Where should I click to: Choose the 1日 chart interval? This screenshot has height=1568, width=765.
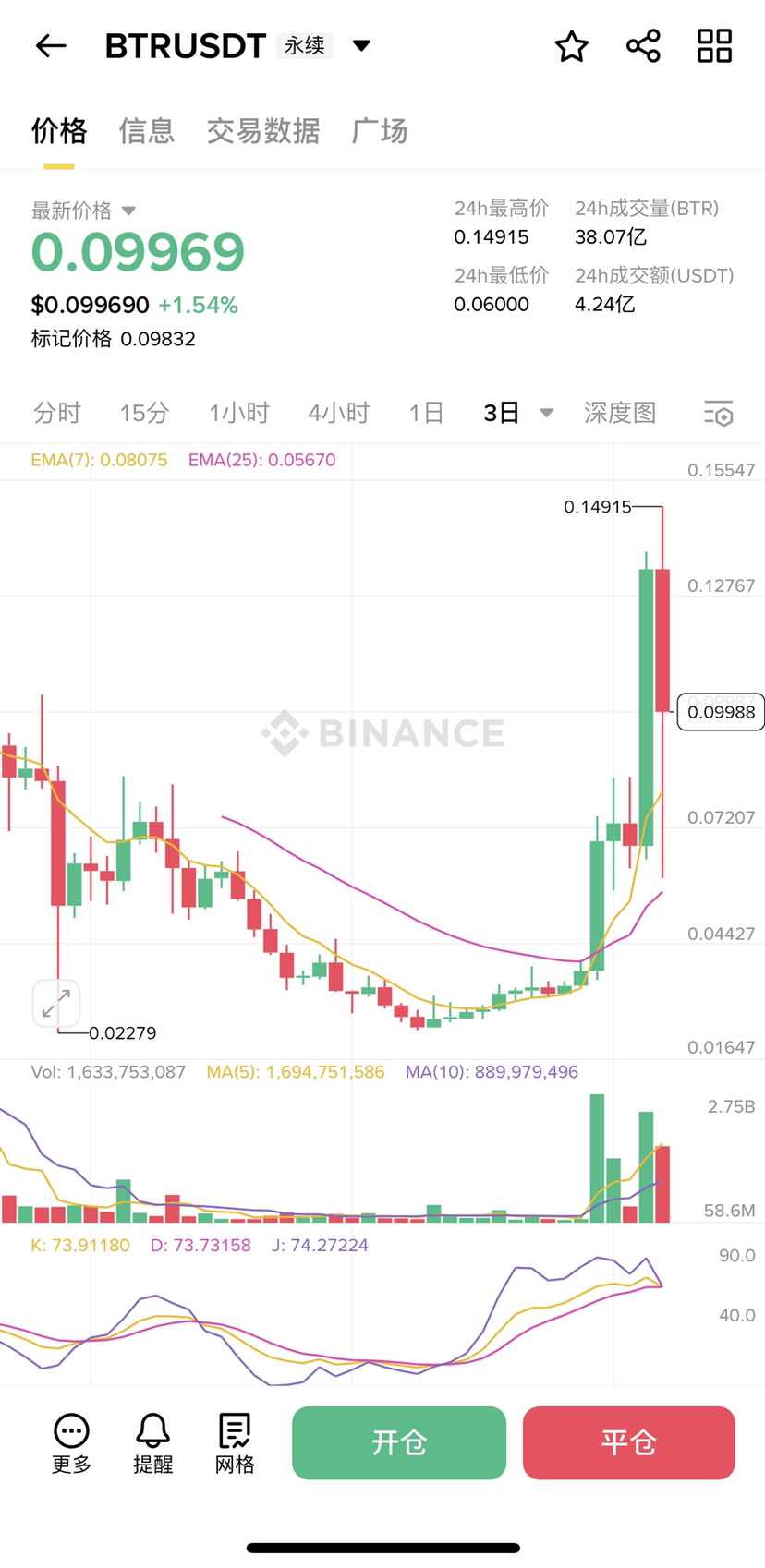(426, 413)
